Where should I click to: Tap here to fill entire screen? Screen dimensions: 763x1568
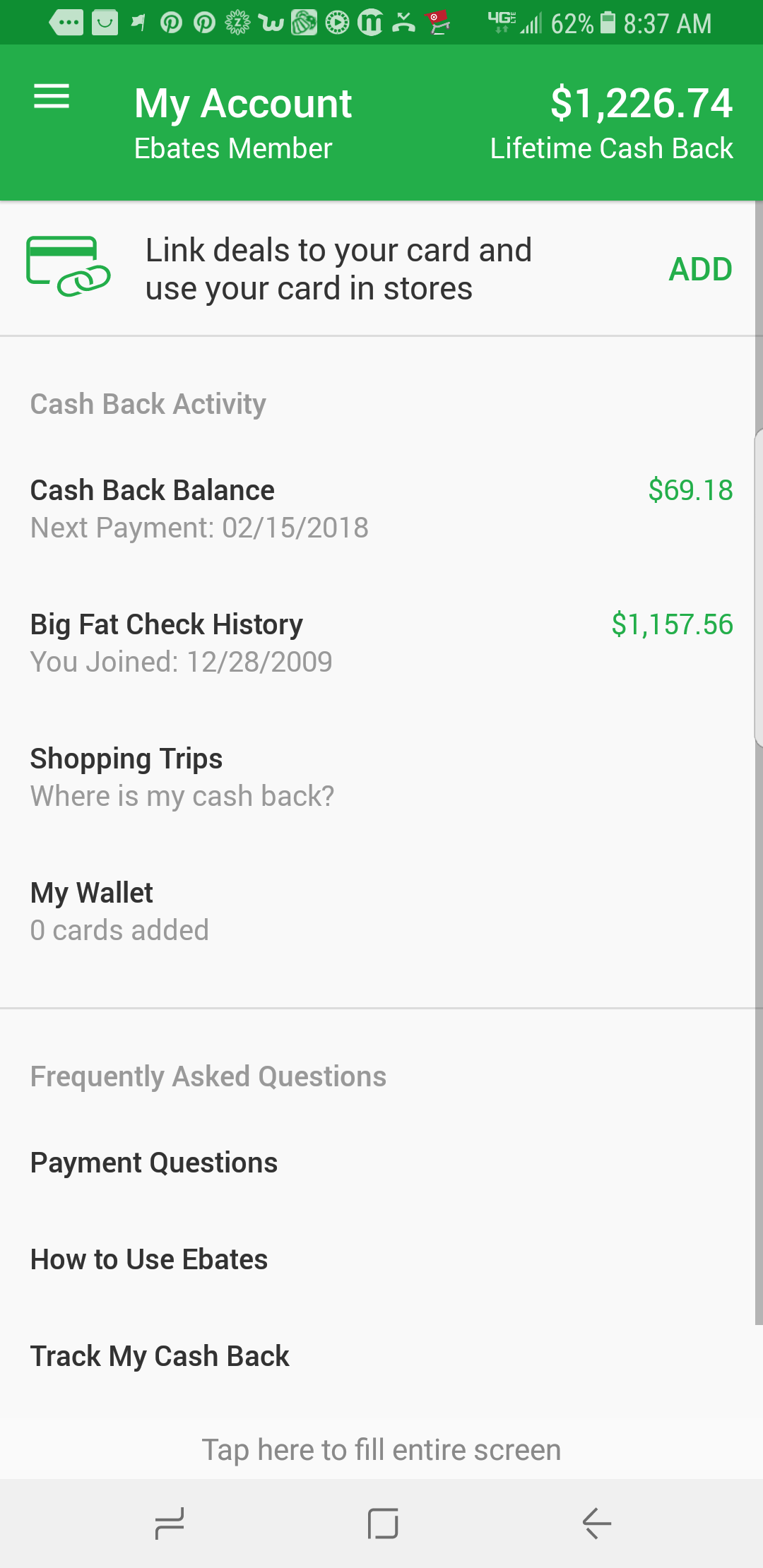(x=381, y=1450)
